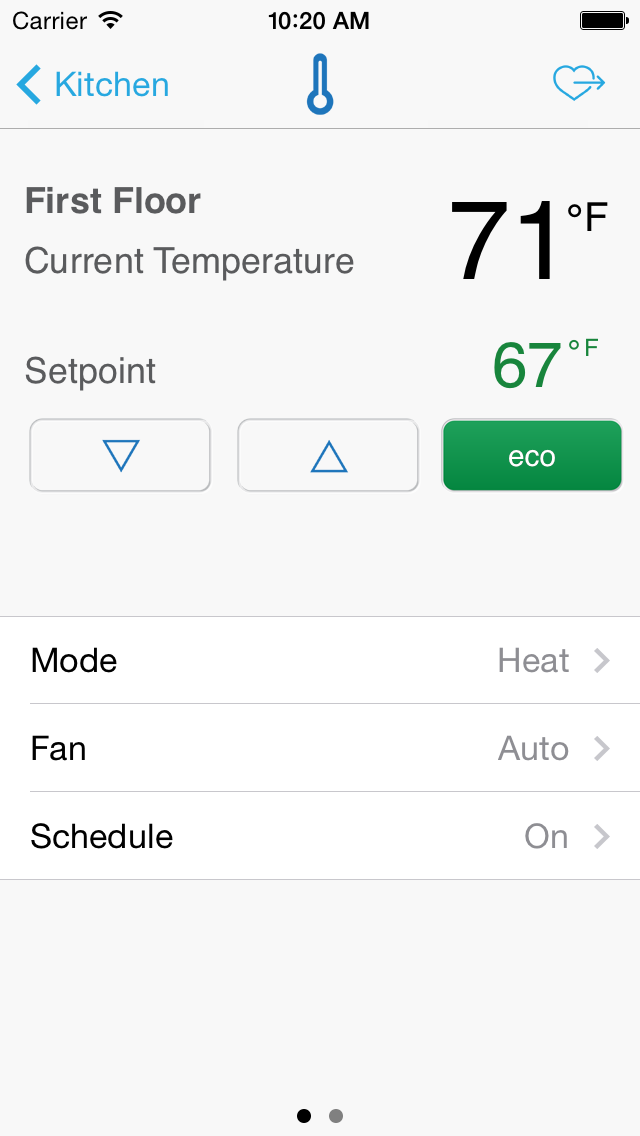
Task: Open the Mode setting
Action: pyautogui.click(x=320, y=660)
